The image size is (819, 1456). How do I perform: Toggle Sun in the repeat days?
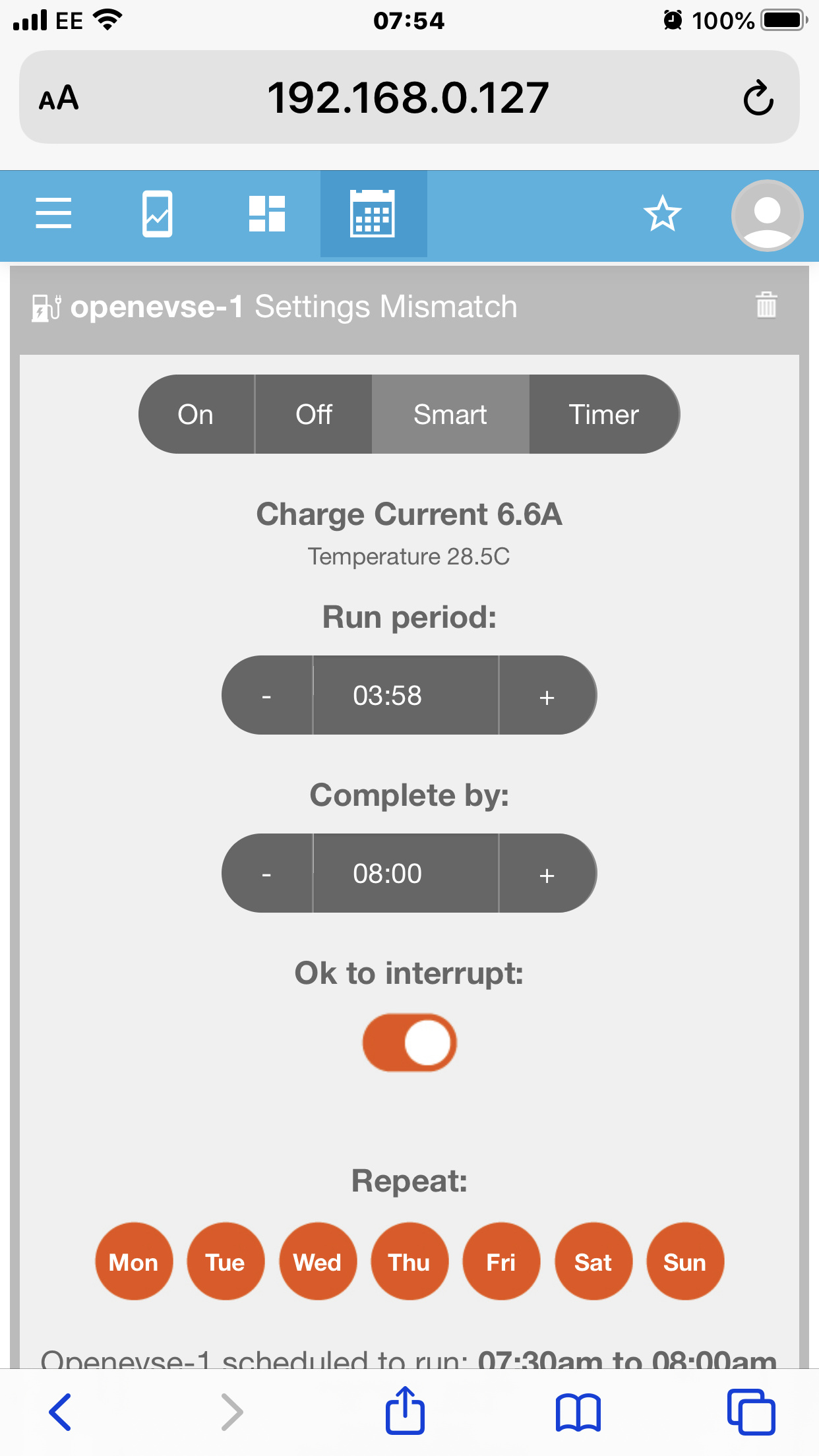[x=685, y=1261]
